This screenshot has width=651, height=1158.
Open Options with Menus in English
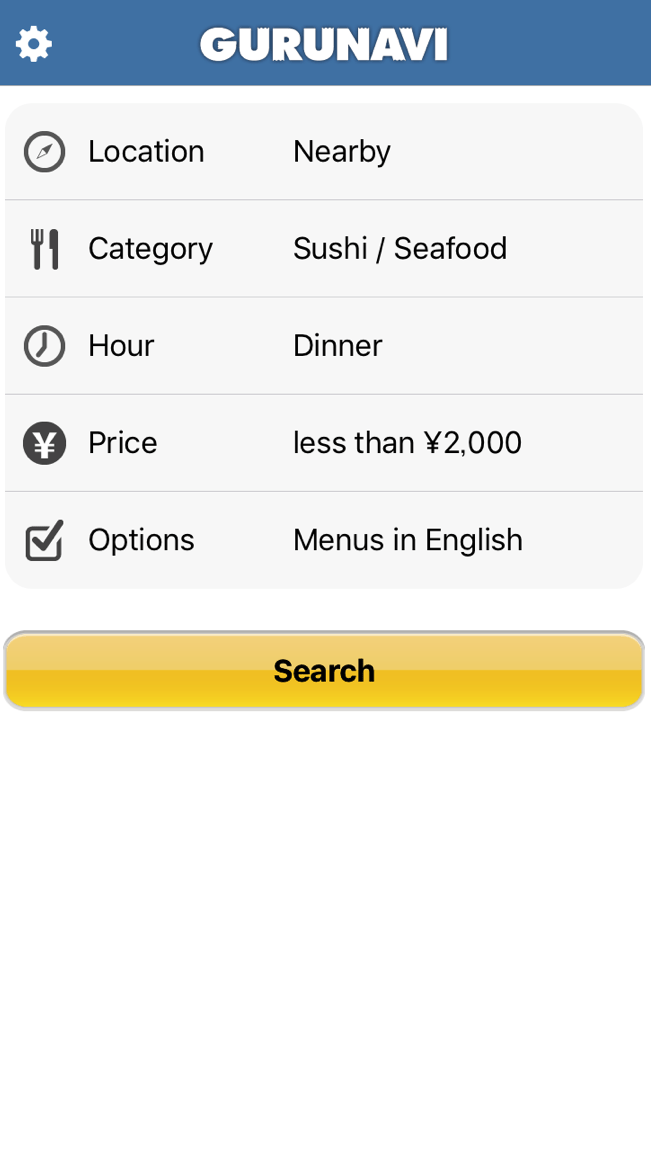[x=324, y=540]
